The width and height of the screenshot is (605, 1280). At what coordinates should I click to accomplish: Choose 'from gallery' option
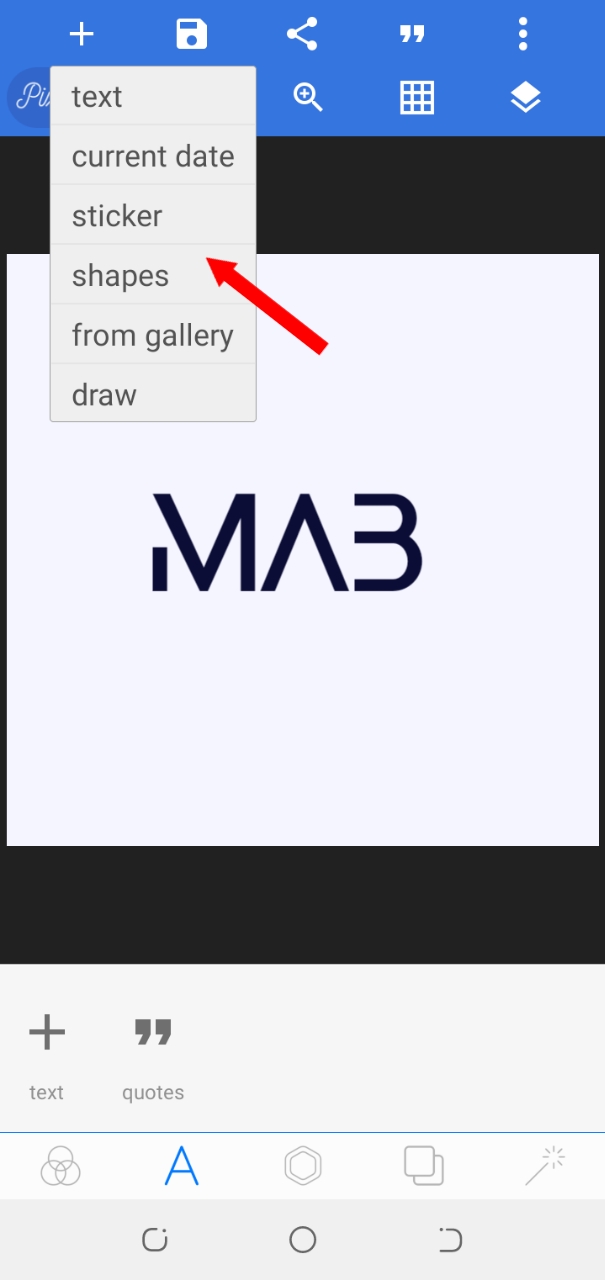pyautogui.click(x=153, y=335)
